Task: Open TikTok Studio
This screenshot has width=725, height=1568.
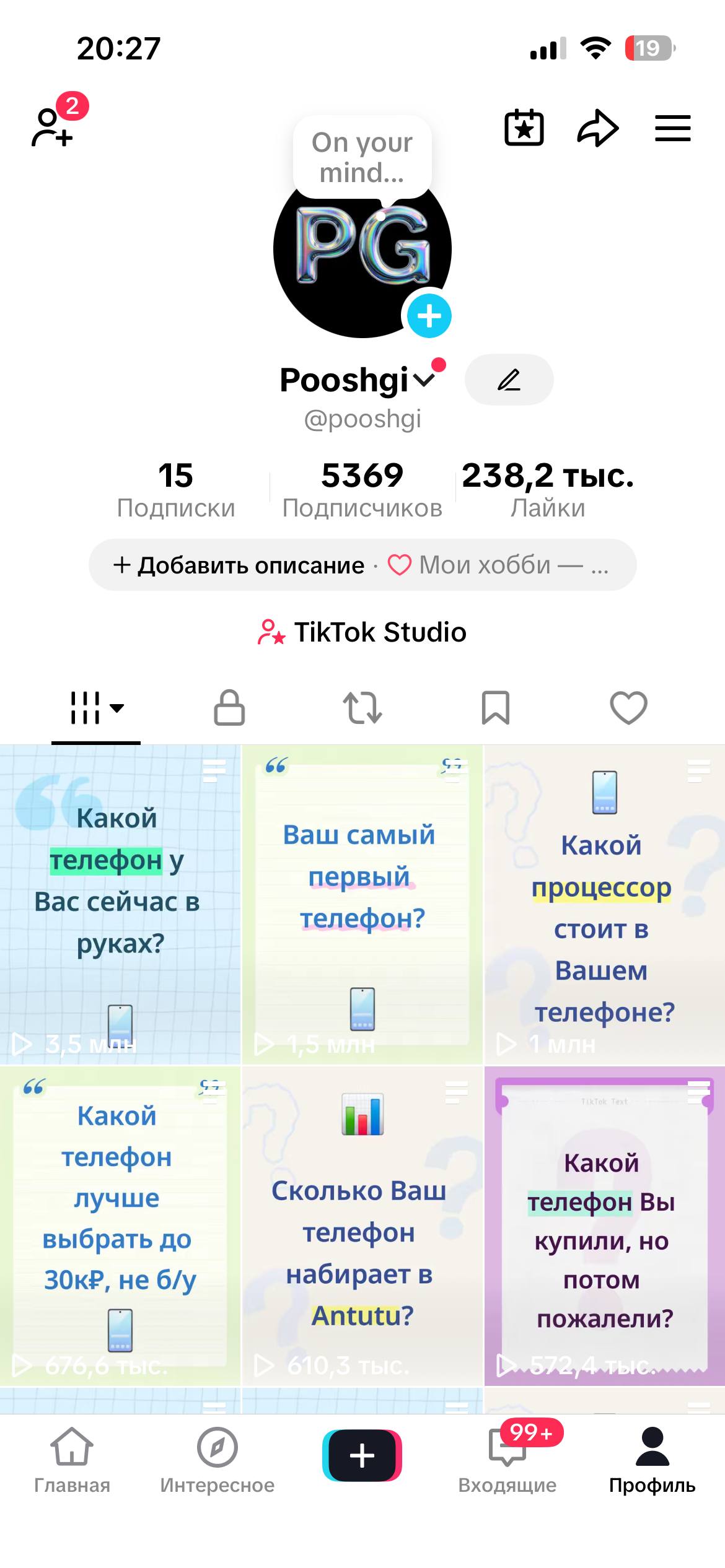Action: (362, 632)
